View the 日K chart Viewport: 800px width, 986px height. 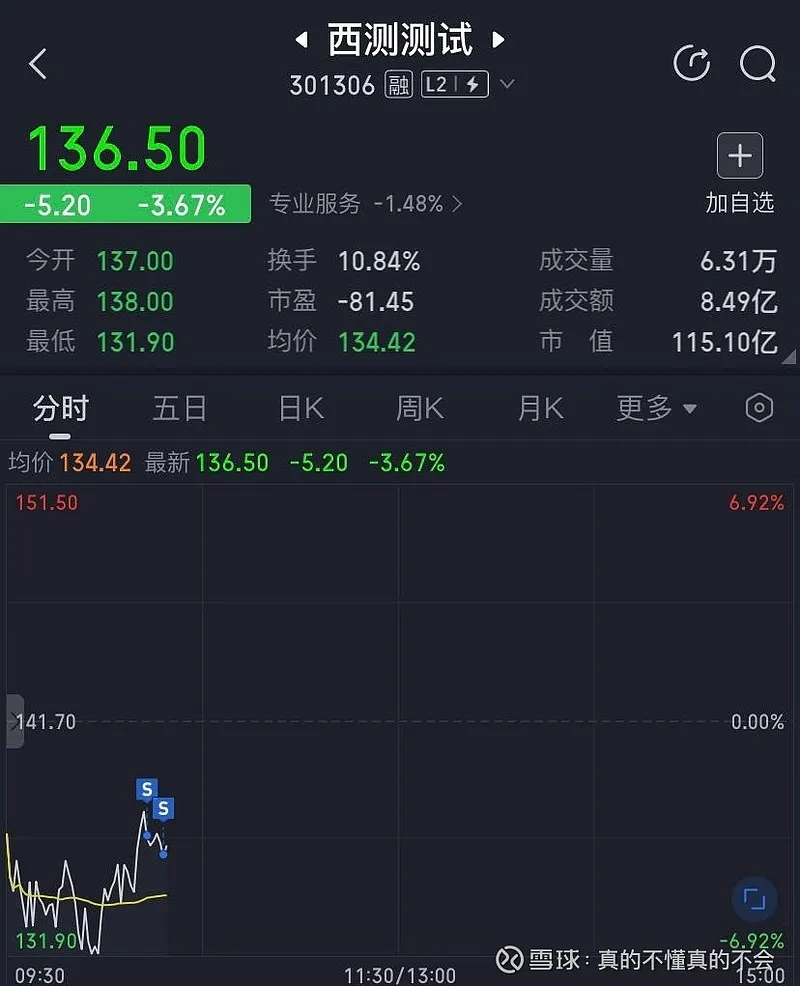pos(301,408)
